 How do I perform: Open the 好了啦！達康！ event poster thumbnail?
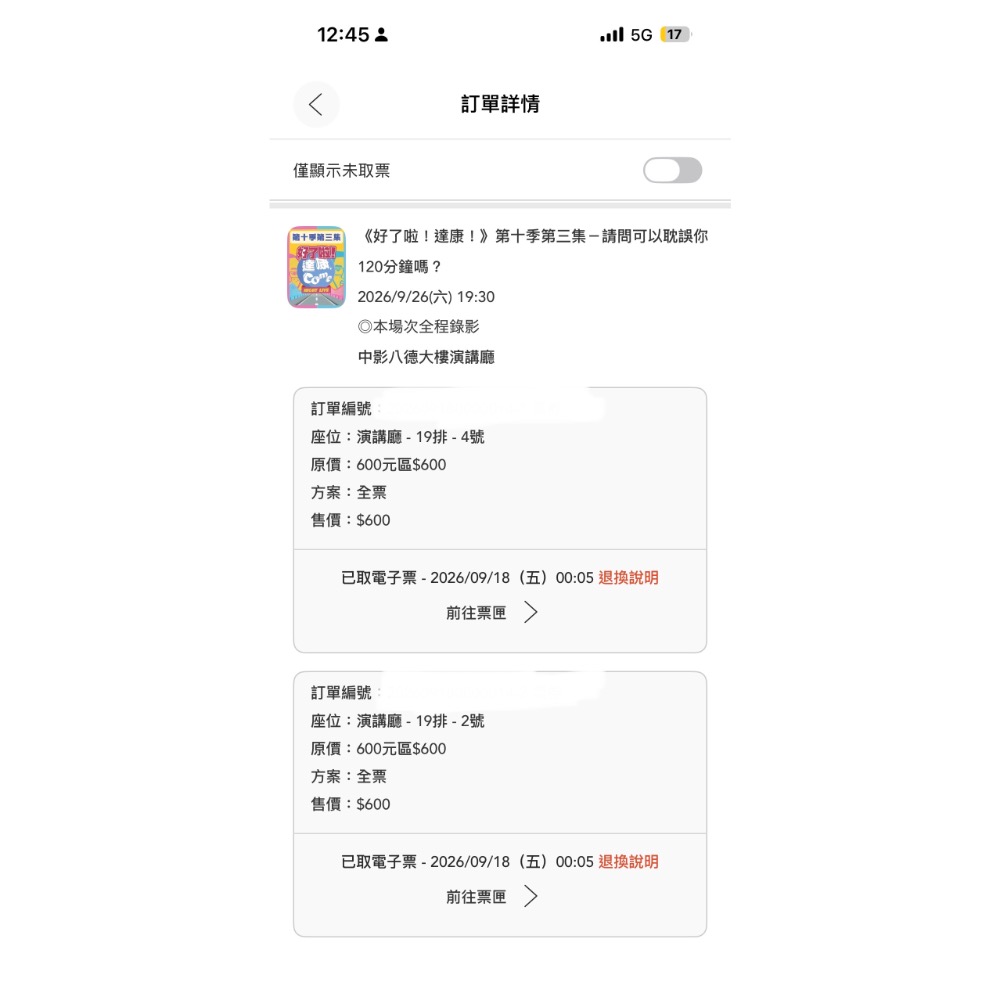pos(316,267)
